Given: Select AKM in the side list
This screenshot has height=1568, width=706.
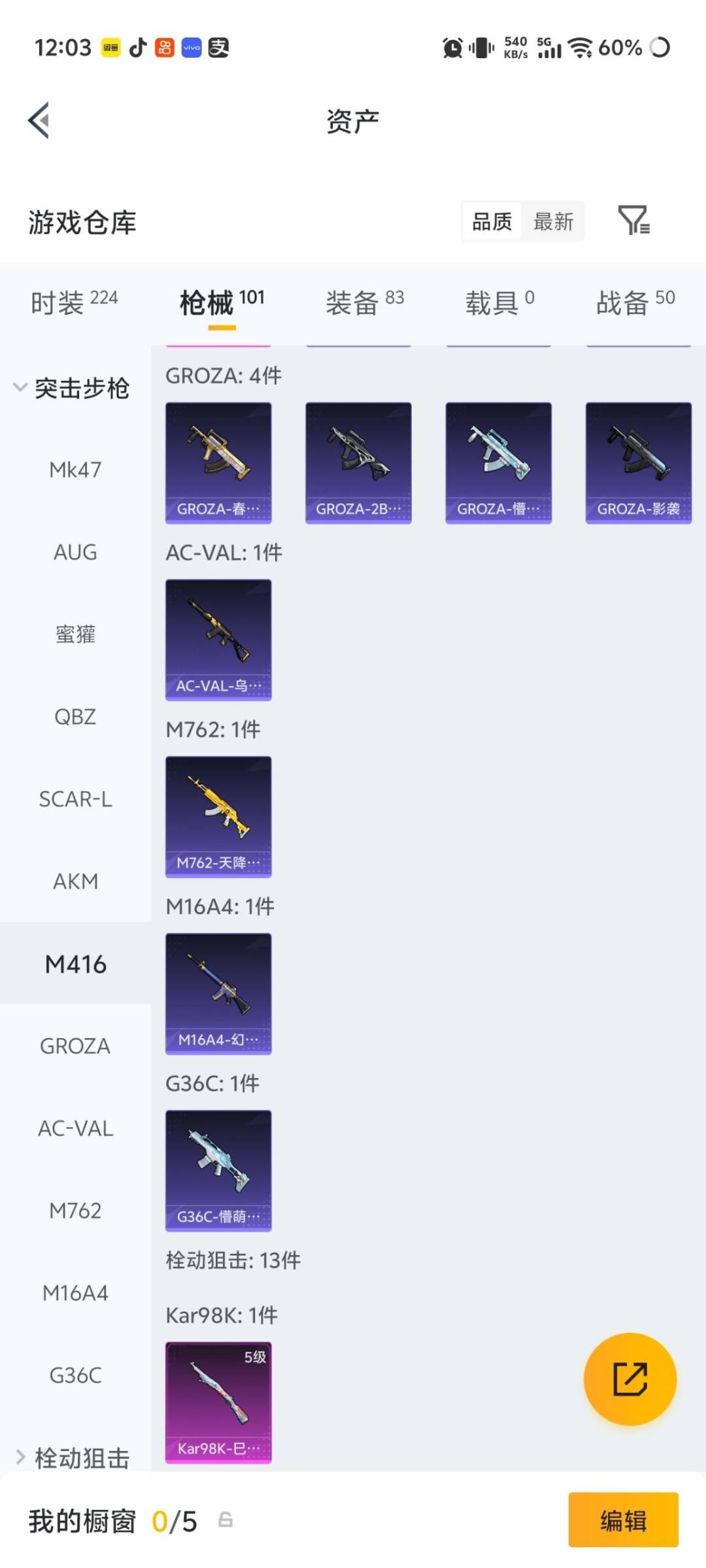Looking at the screenshot, I should 75,881.
